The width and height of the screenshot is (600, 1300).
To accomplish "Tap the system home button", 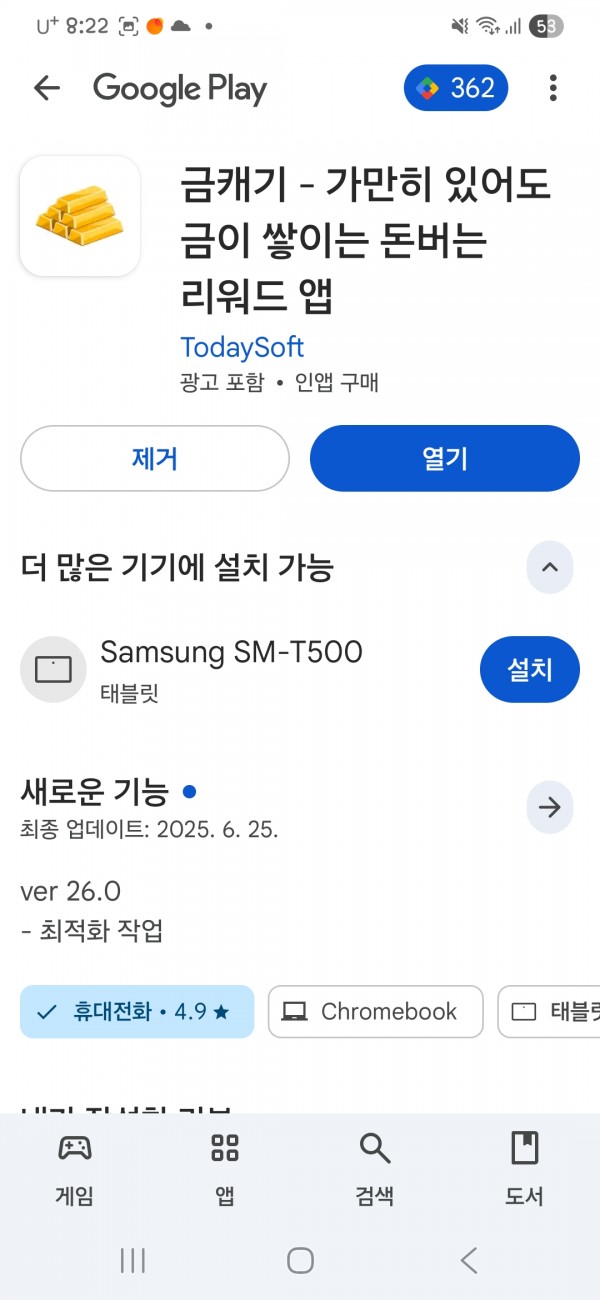I will click(300, 1260).
